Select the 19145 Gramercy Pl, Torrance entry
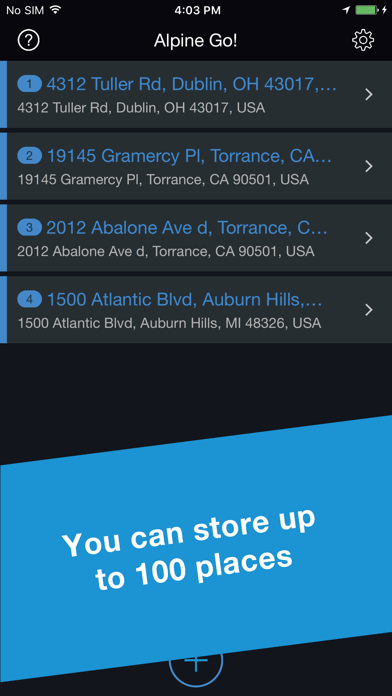This screenshot has height=696, width=392. [196, 166]
